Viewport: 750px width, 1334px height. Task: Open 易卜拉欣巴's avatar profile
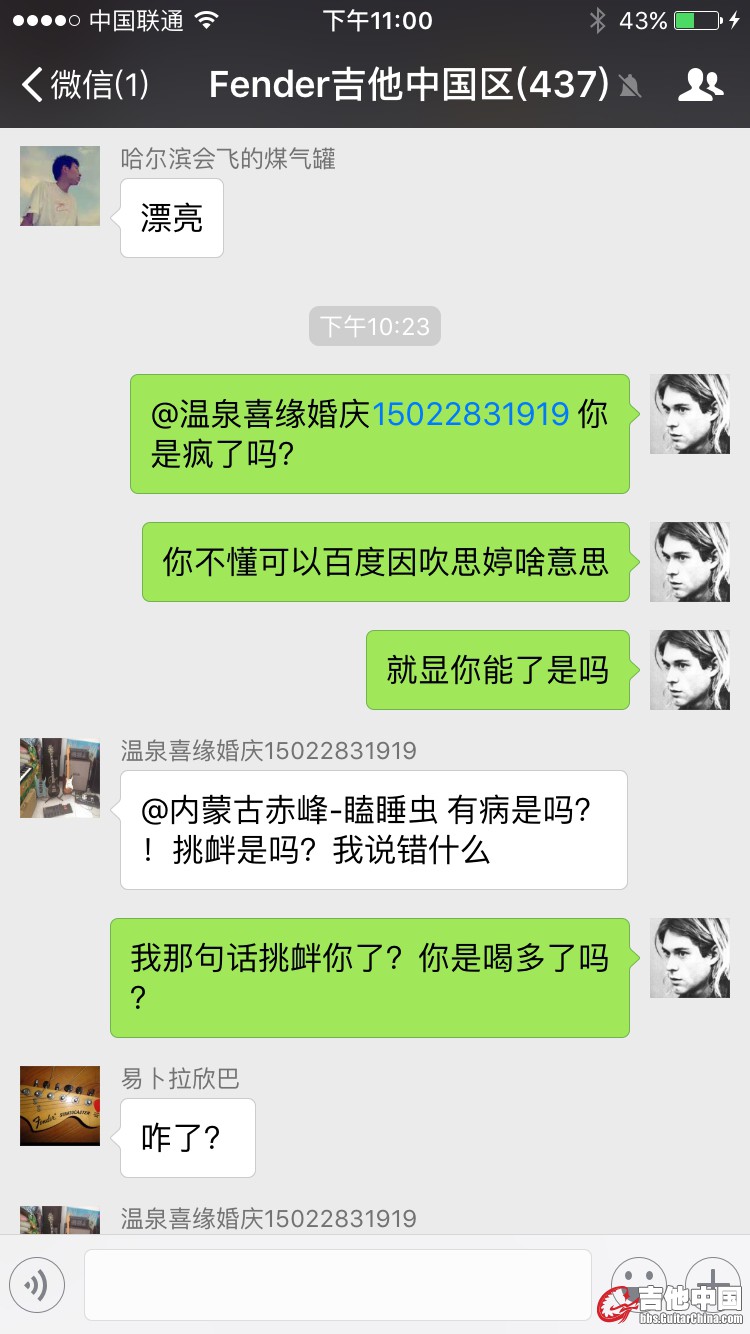(60, 1106)
